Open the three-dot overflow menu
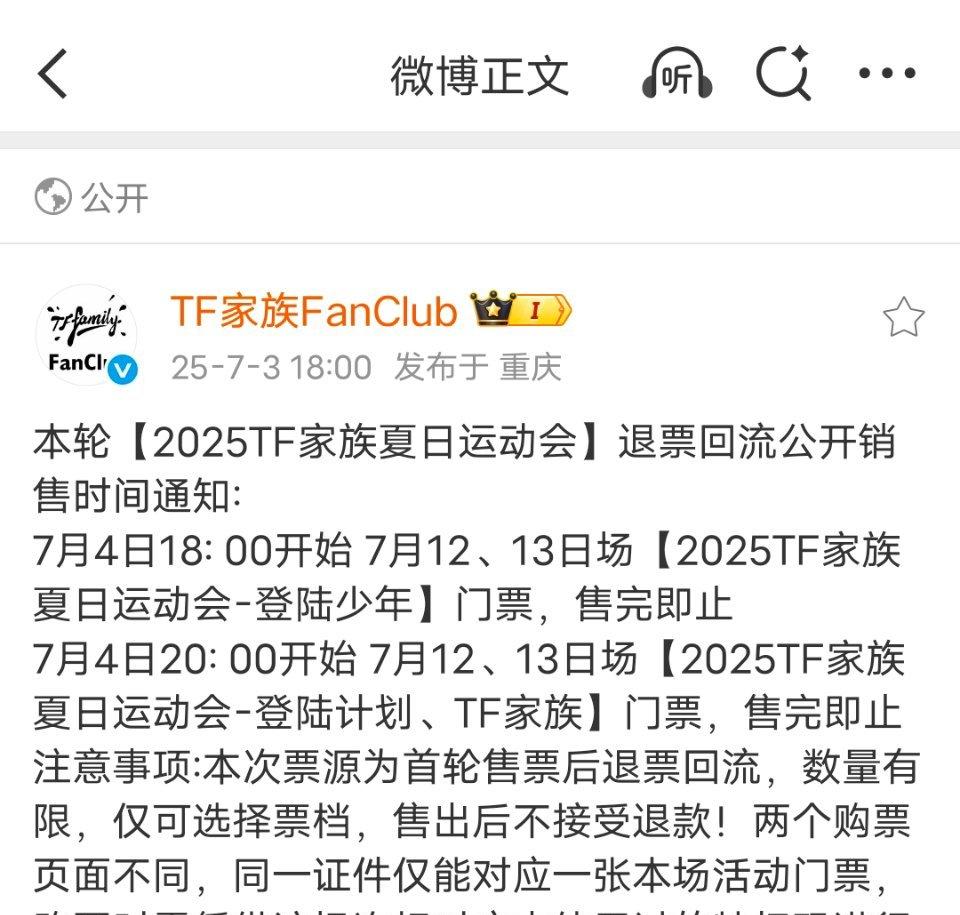Image resolution: width=960 pixels, height=915 pixels. (887, 74)
